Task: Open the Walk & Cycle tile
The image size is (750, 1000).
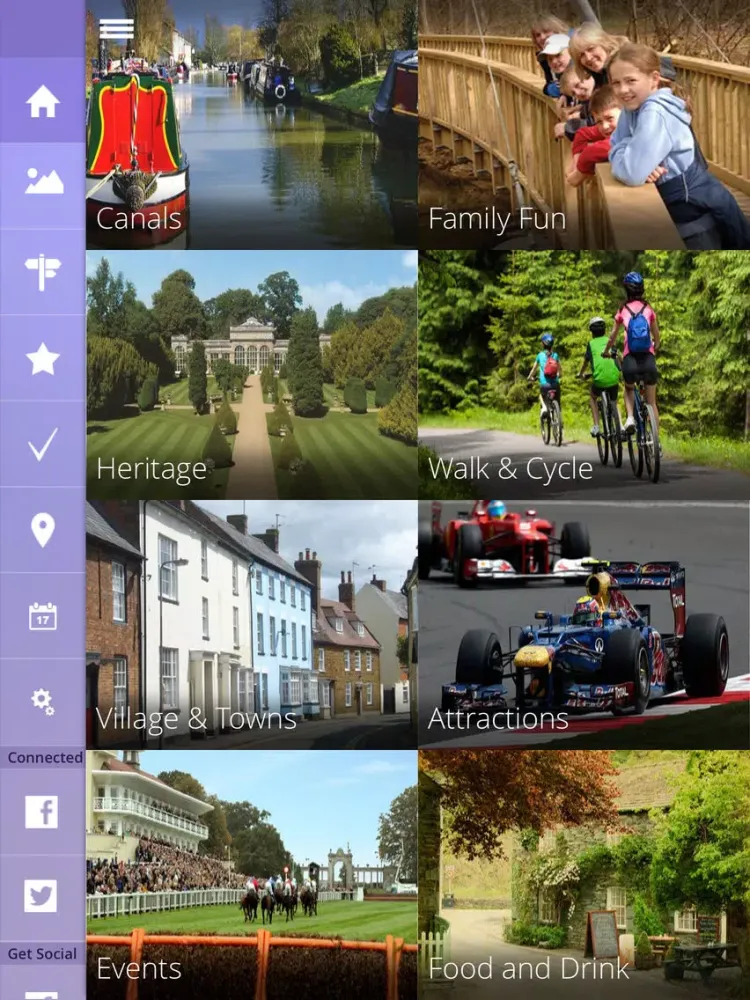Action: [x=584, y=375]
